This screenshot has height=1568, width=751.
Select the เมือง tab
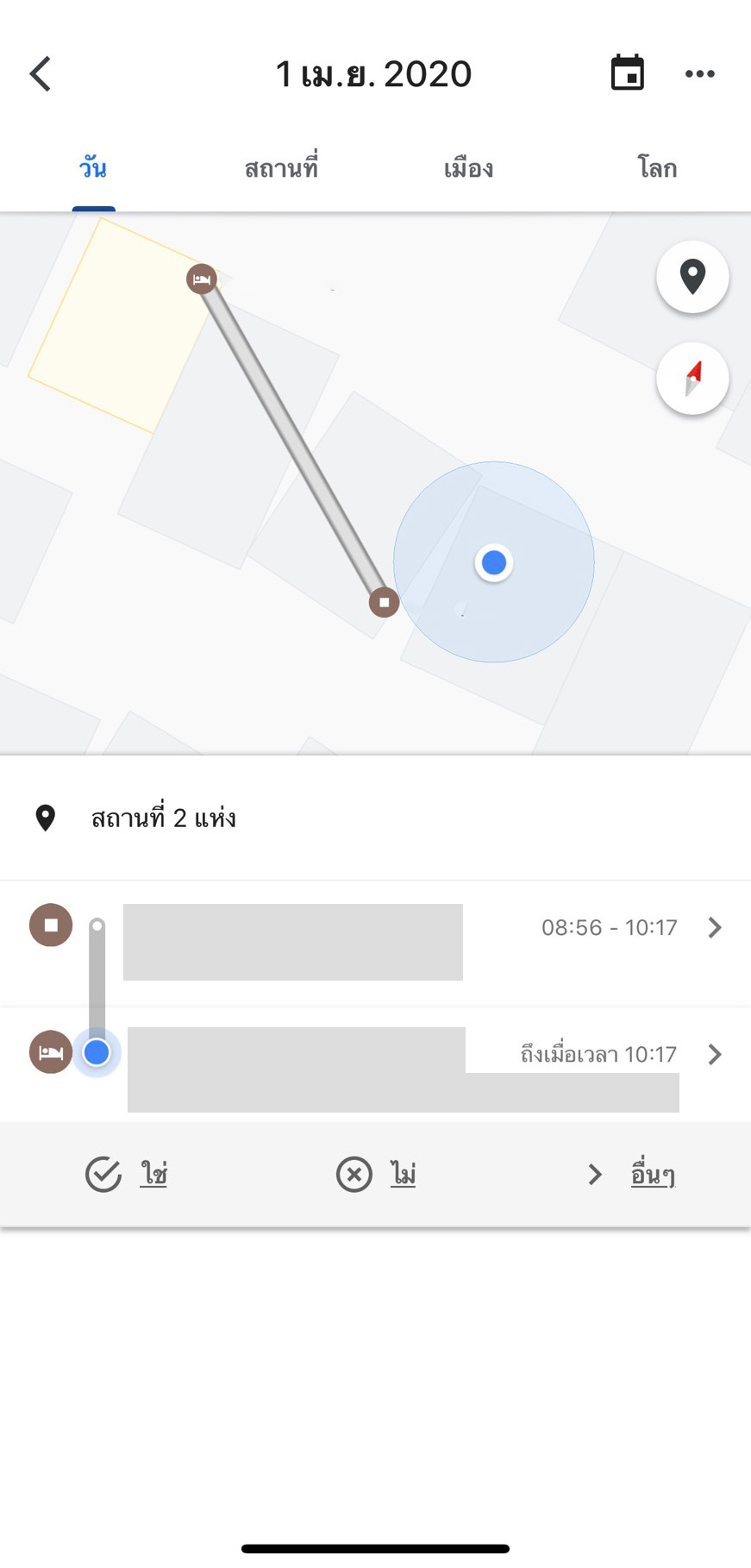pyautogui.click(x=466, y=167)
